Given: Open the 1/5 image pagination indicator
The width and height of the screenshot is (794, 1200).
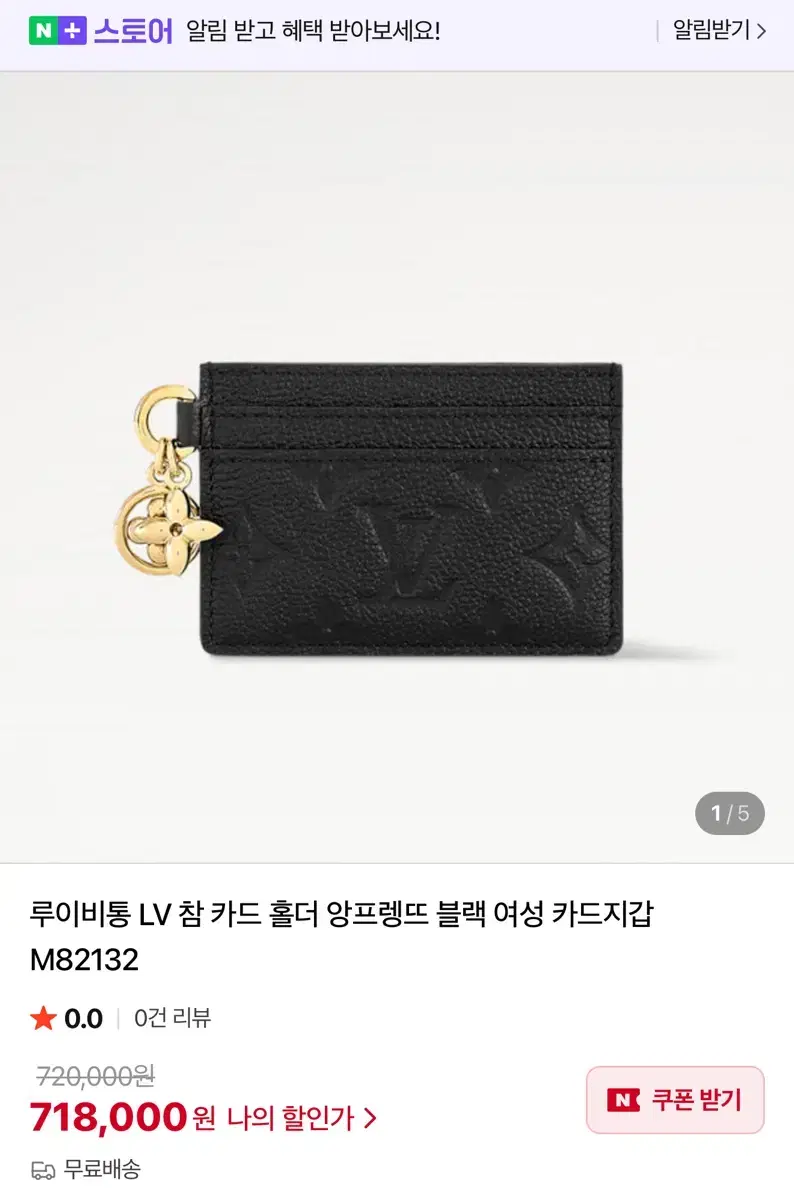Looking at the screenshot, I should (x=728, y=813).
